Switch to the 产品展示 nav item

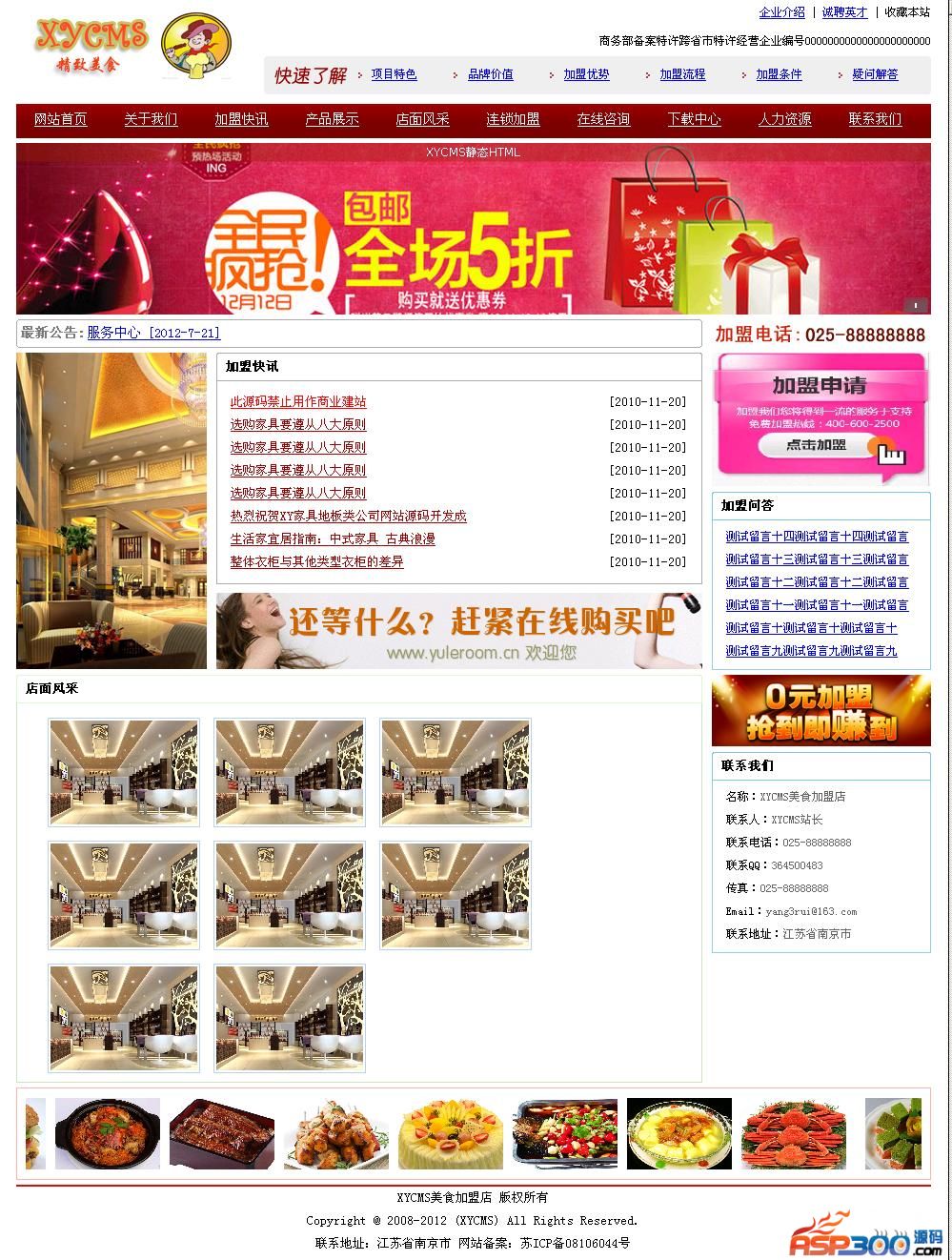[332, 119]
